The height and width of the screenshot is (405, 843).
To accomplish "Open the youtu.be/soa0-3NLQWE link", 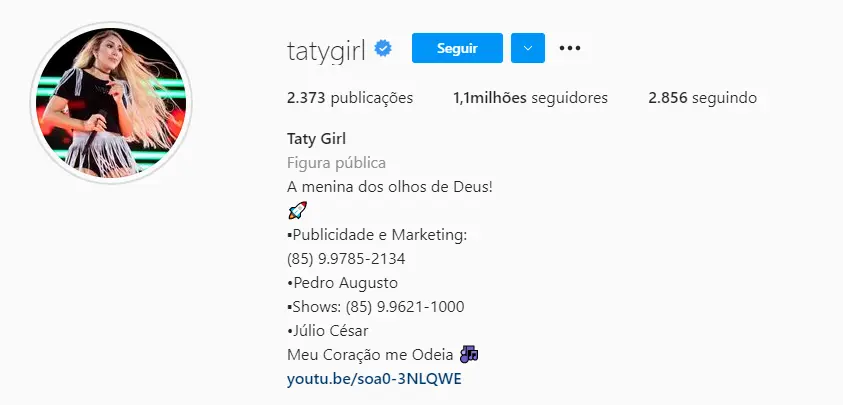I will (374, 380).
